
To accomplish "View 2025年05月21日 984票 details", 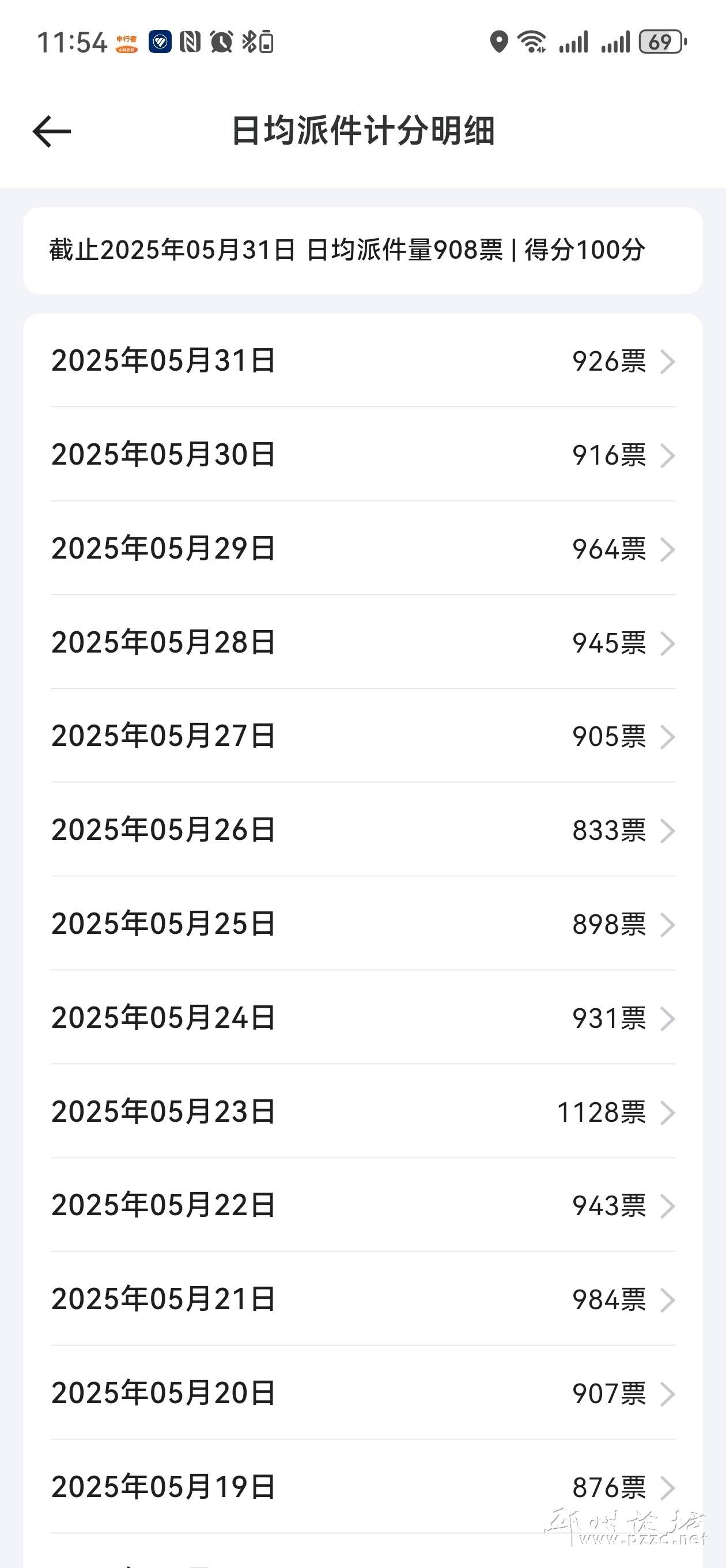I will click(x=362, y=1299).
